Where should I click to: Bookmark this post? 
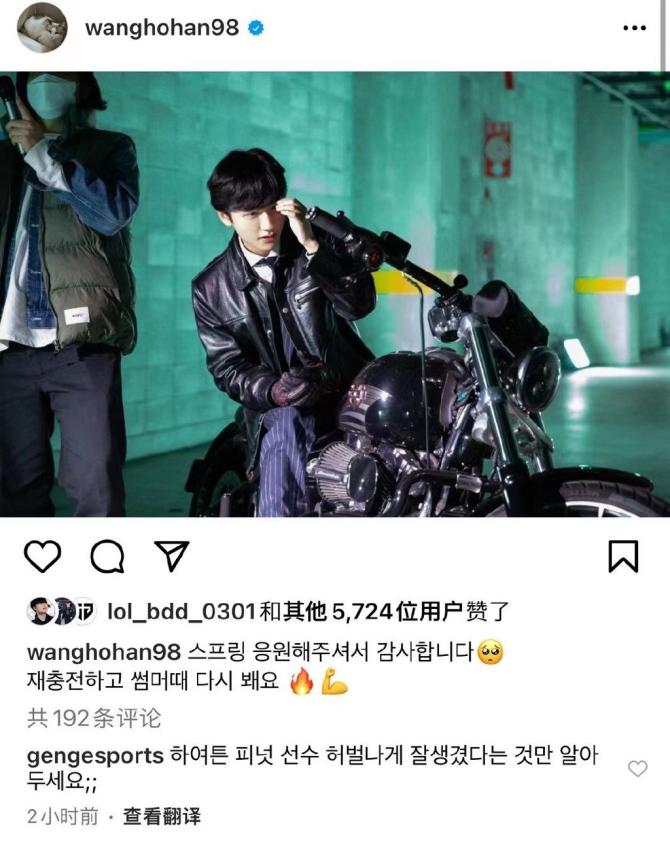pyautogui.click(x=623, y=556)
